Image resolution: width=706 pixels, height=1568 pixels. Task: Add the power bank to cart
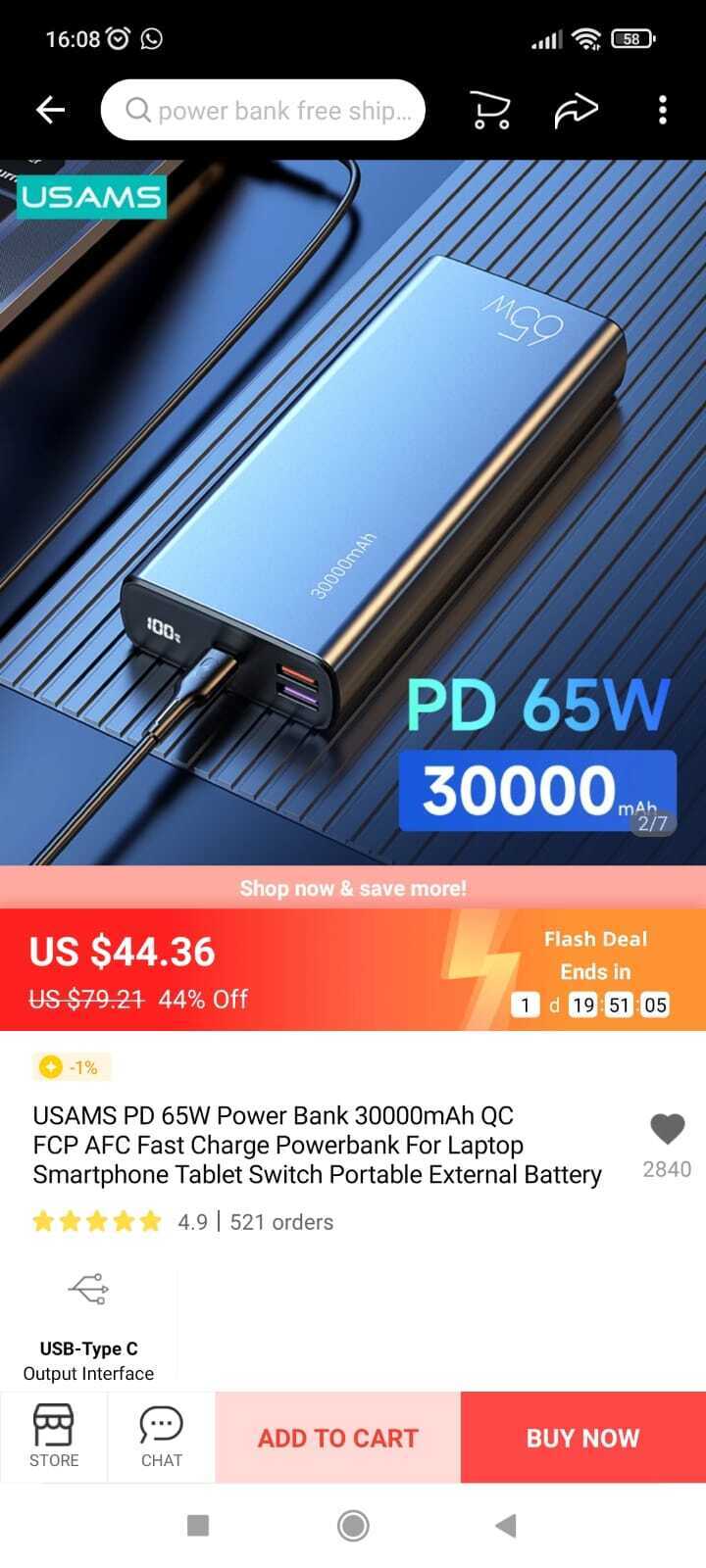pyautogui.click(x=337, y=1438)
